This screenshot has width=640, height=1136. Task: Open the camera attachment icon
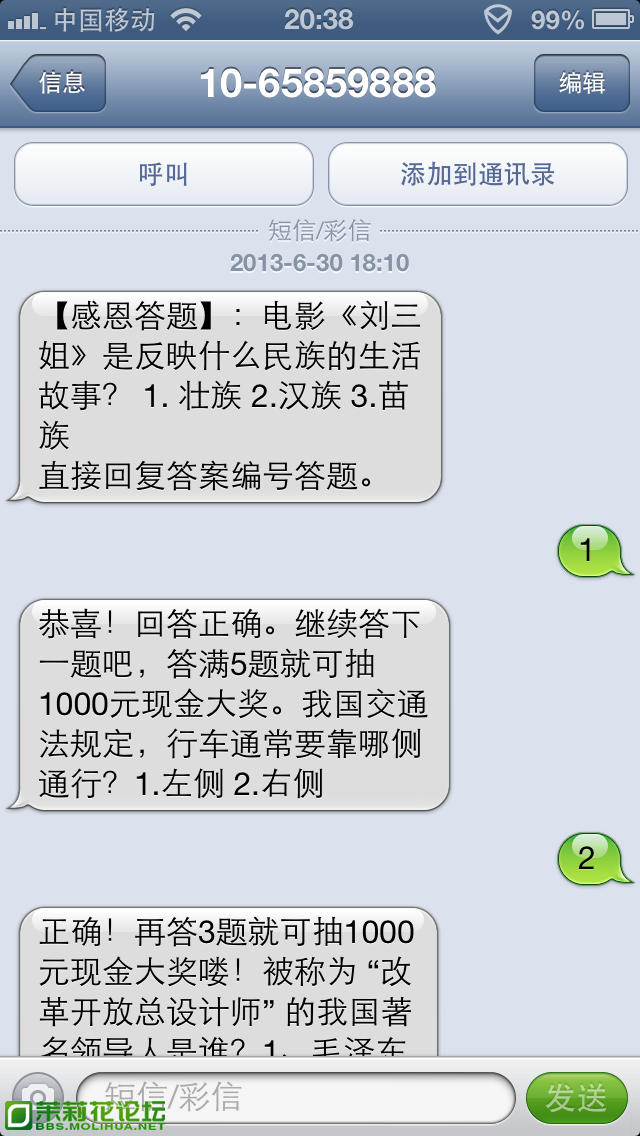click(36, 1092)
